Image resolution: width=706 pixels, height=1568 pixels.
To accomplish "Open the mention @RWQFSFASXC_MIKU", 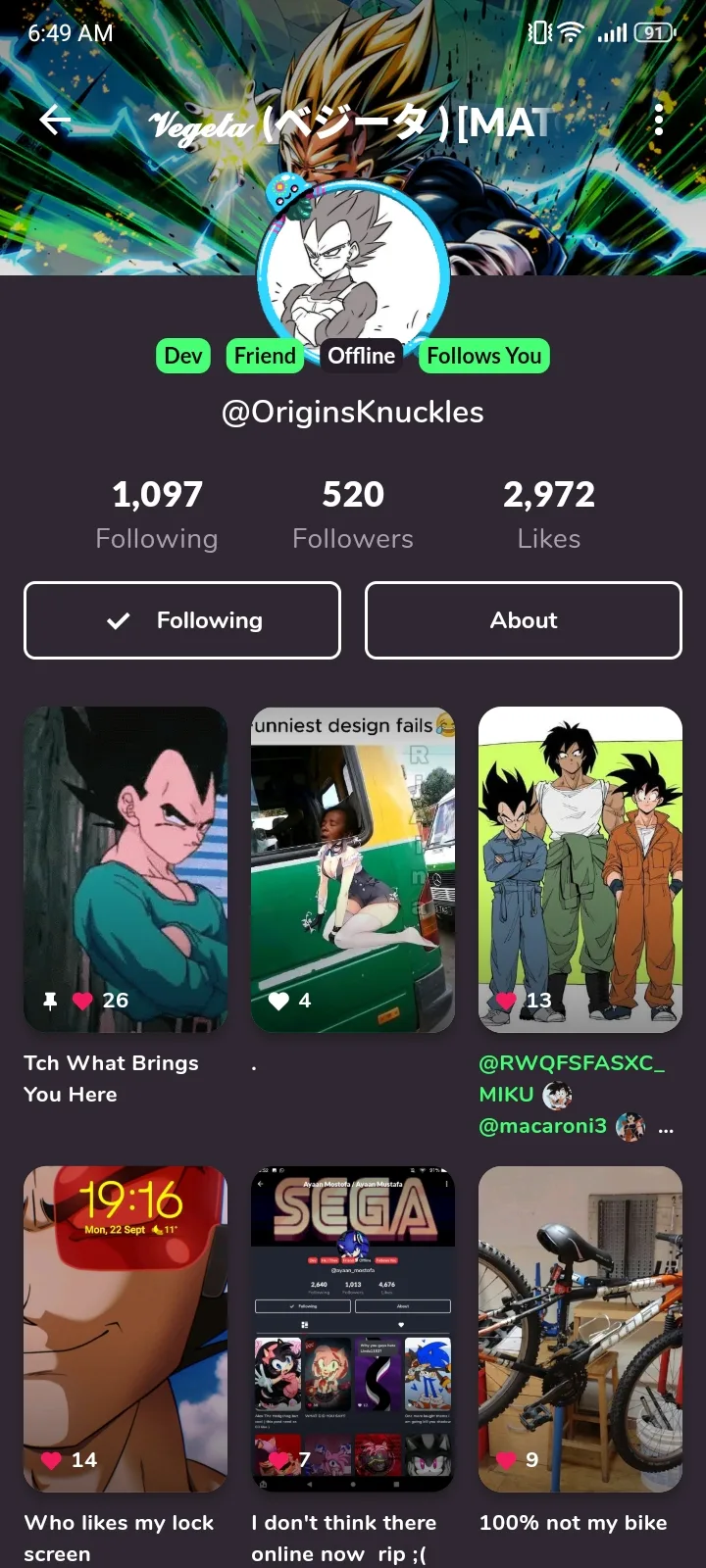I will (x=571, y=1078).
